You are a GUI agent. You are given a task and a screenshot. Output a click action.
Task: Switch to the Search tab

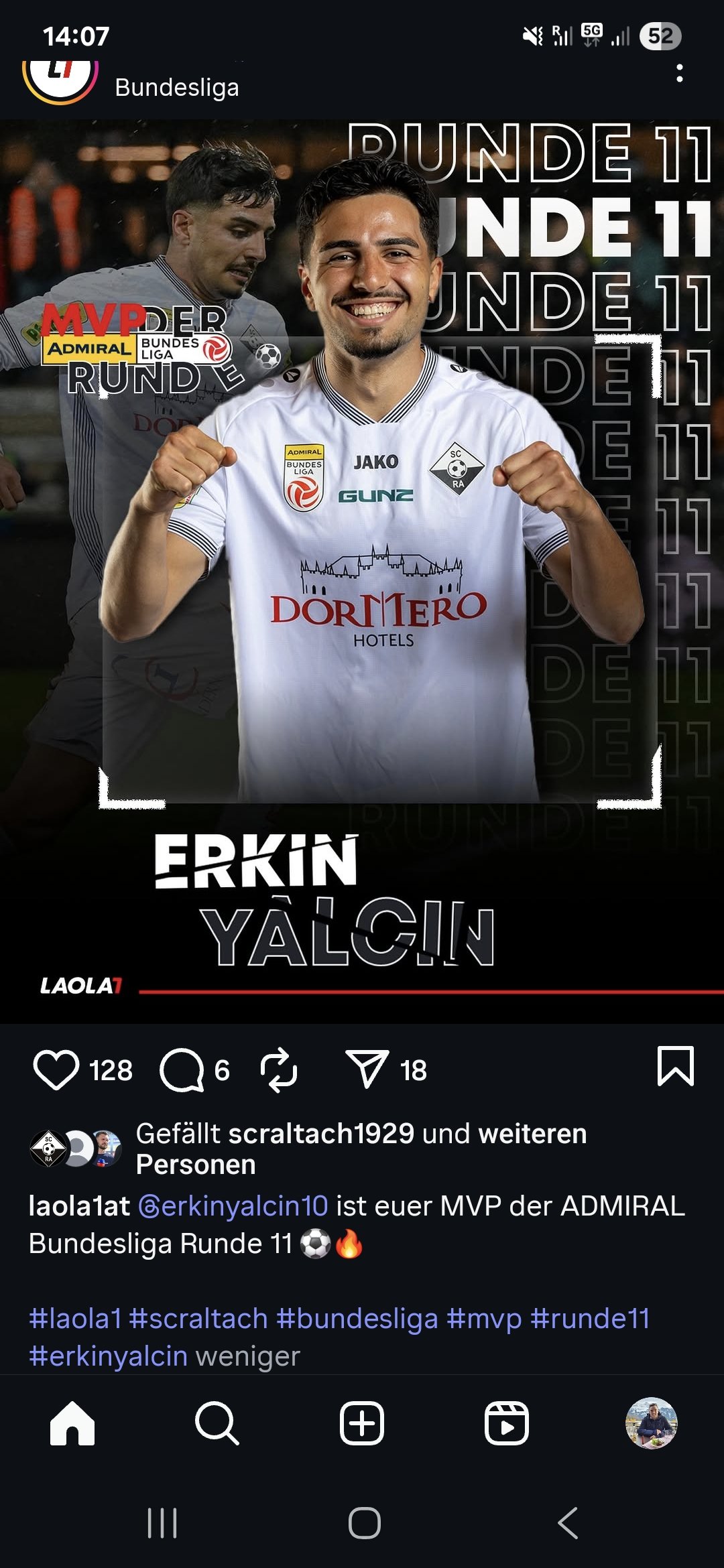click(x=217, y=1423)
